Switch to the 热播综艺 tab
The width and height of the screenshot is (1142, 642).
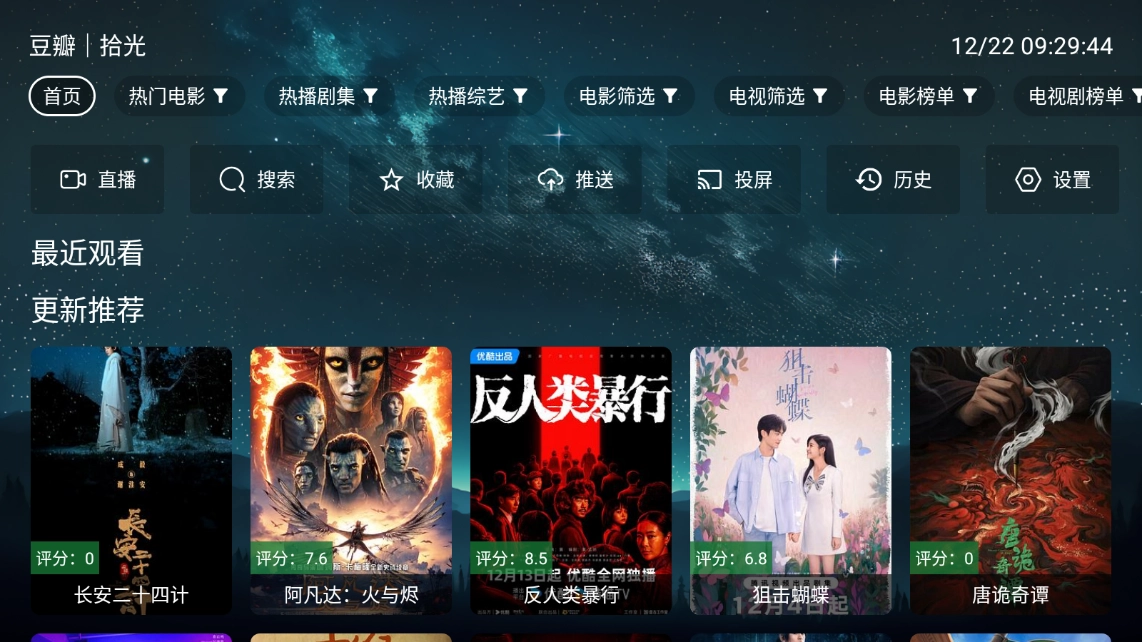pos(478,96)
